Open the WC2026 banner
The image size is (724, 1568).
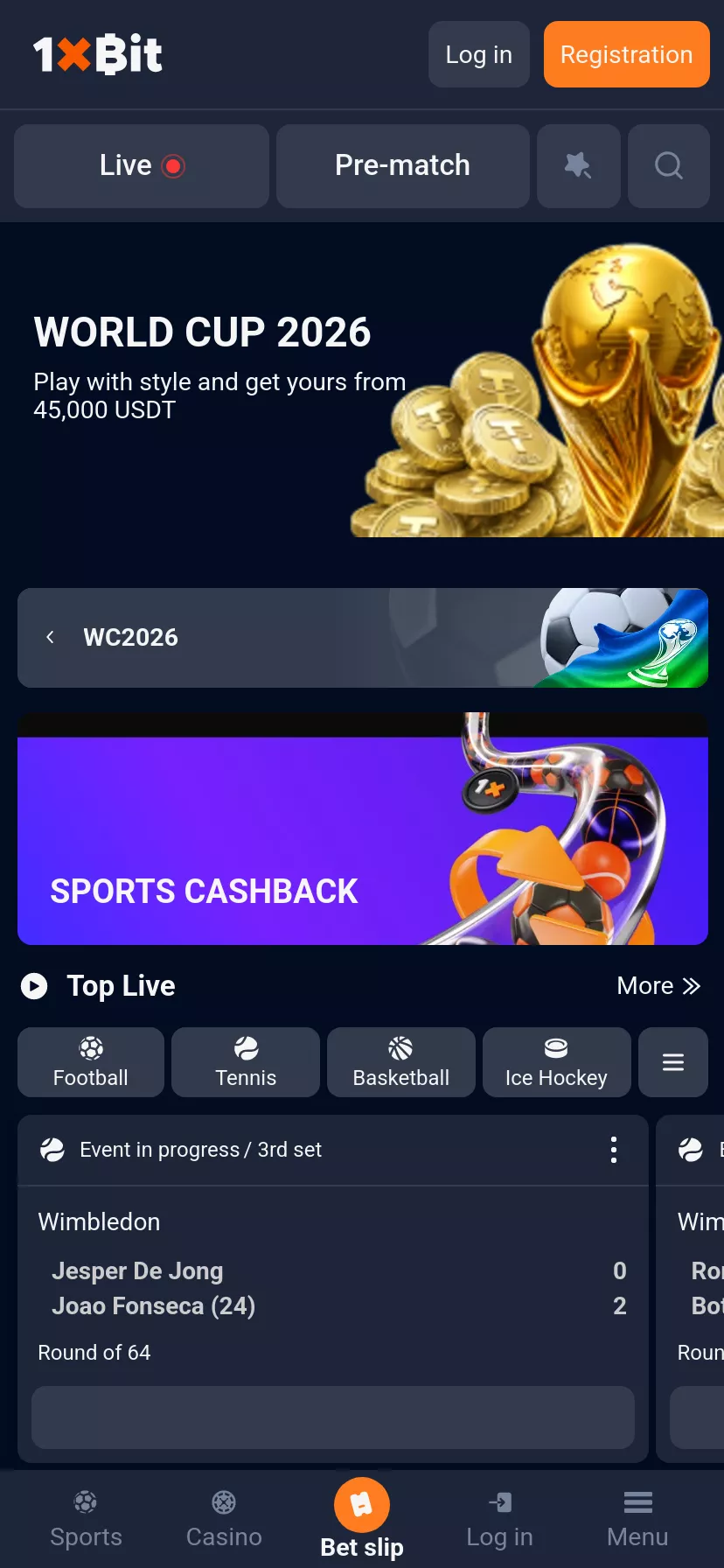[x=362, y=637]
